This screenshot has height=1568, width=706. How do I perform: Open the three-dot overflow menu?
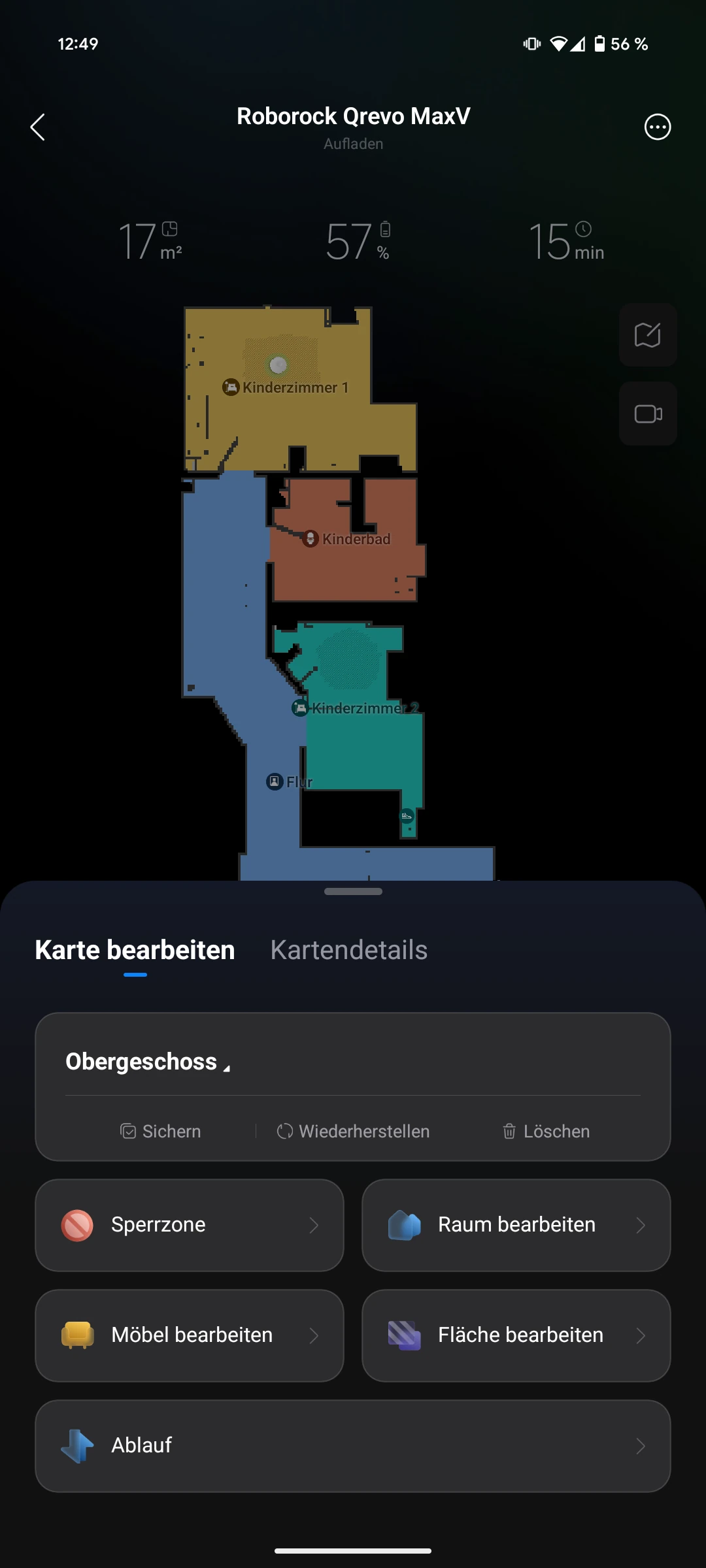[x=658, y=127]
